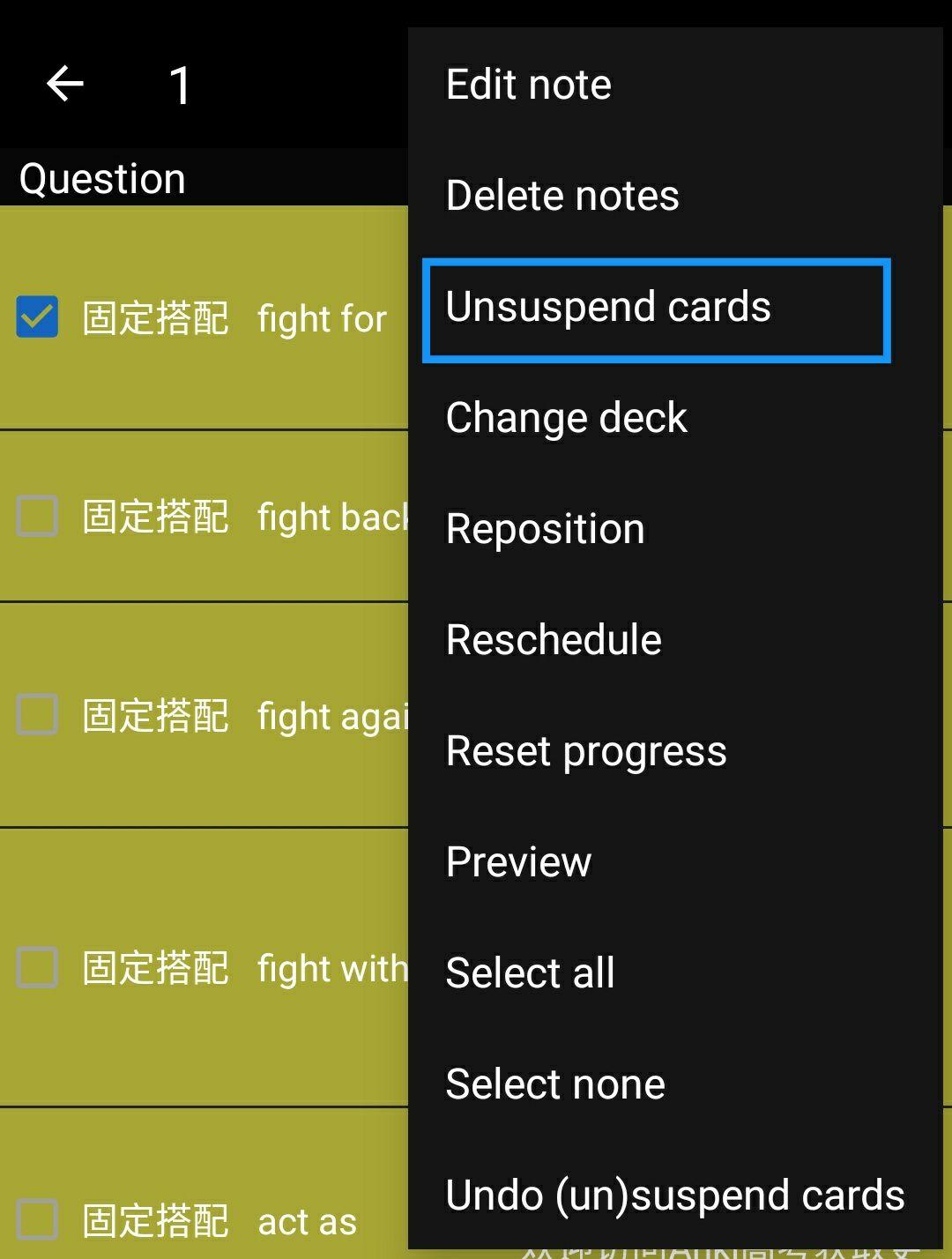This screenshot has width=952, height=1259.
Task: Uncheck the fight for card checkbox
Action: (x=37, y=317)
